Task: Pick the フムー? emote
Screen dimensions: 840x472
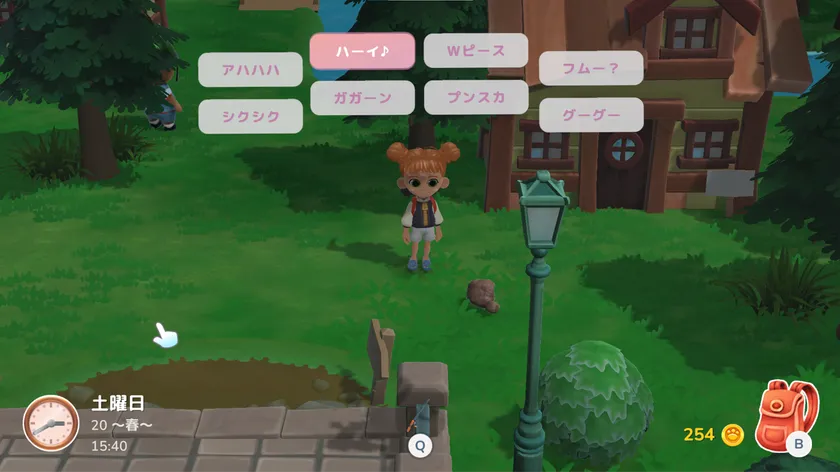Action: [x=592, y=68]
